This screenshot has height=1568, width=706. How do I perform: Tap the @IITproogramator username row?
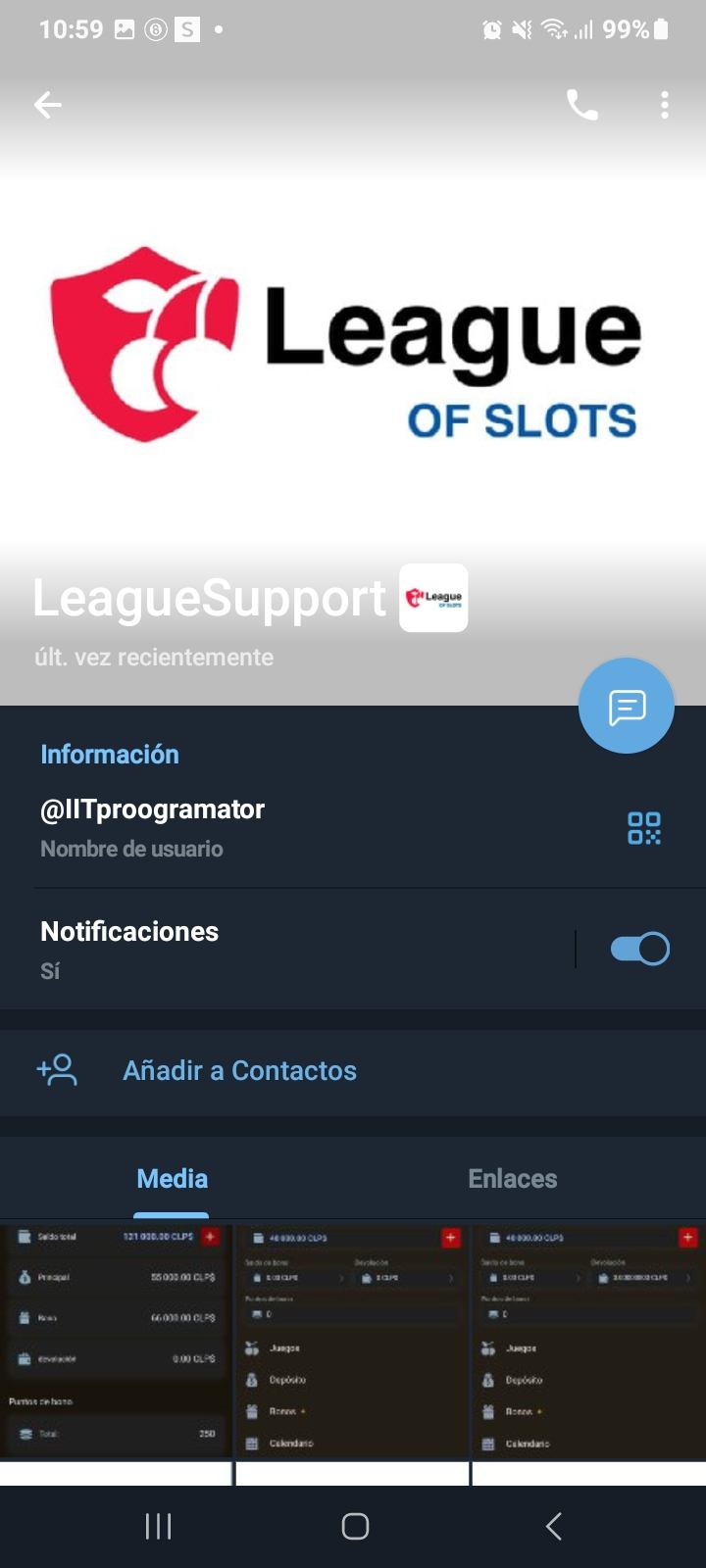294,828
